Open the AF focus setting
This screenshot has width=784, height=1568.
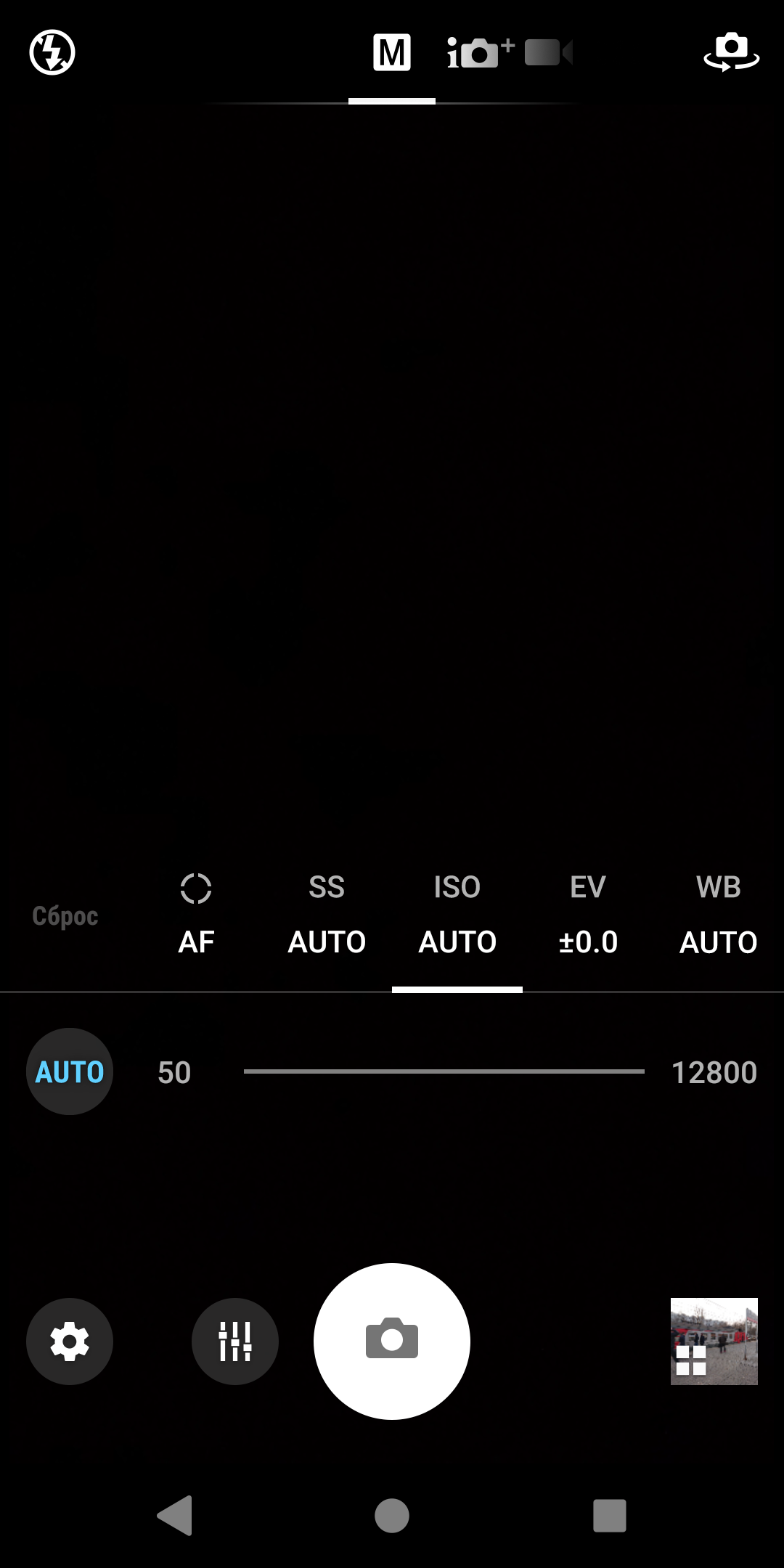point(196,916)
